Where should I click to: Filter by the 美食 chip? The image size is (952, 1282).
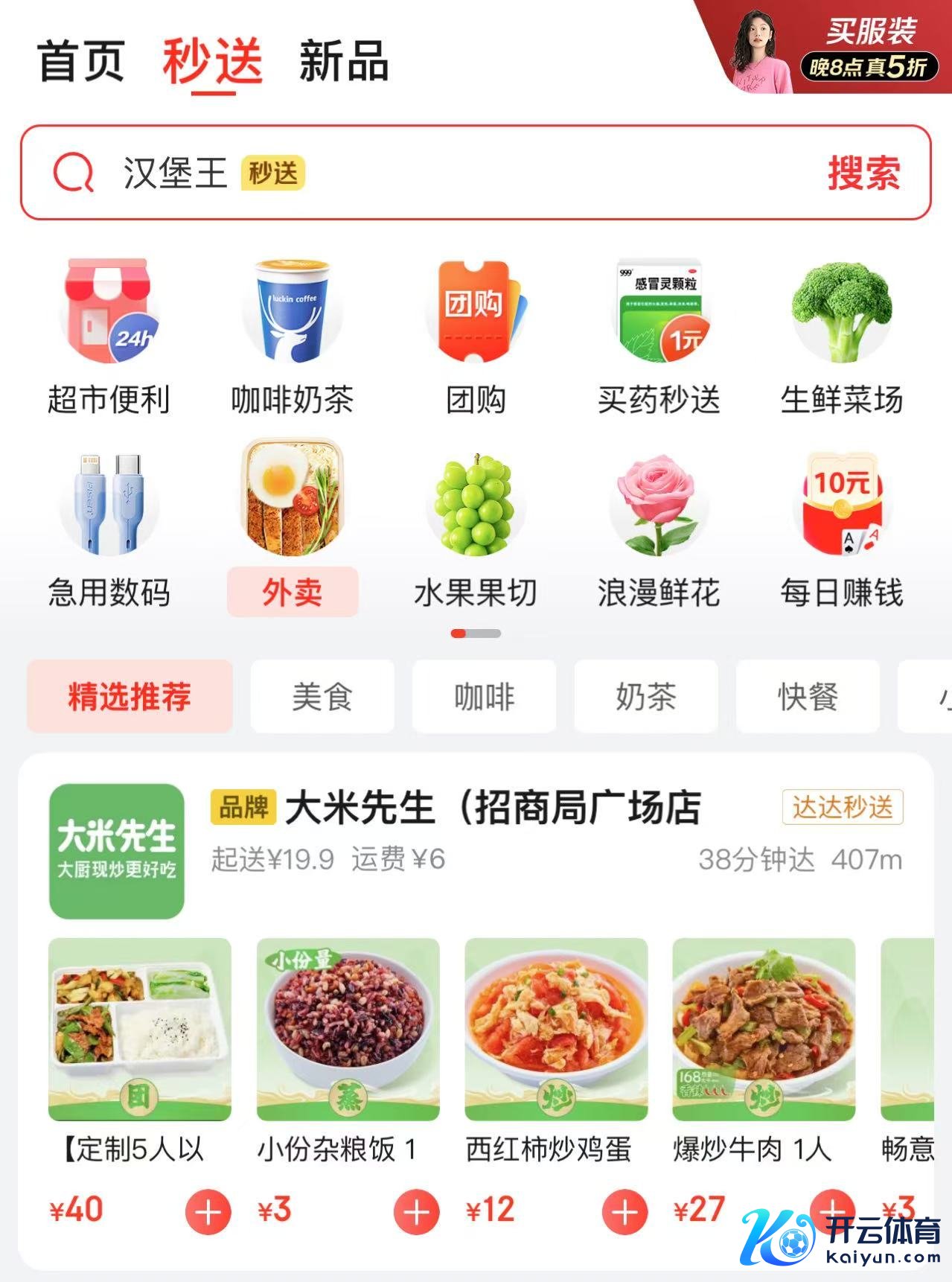(x=322, y=697)
